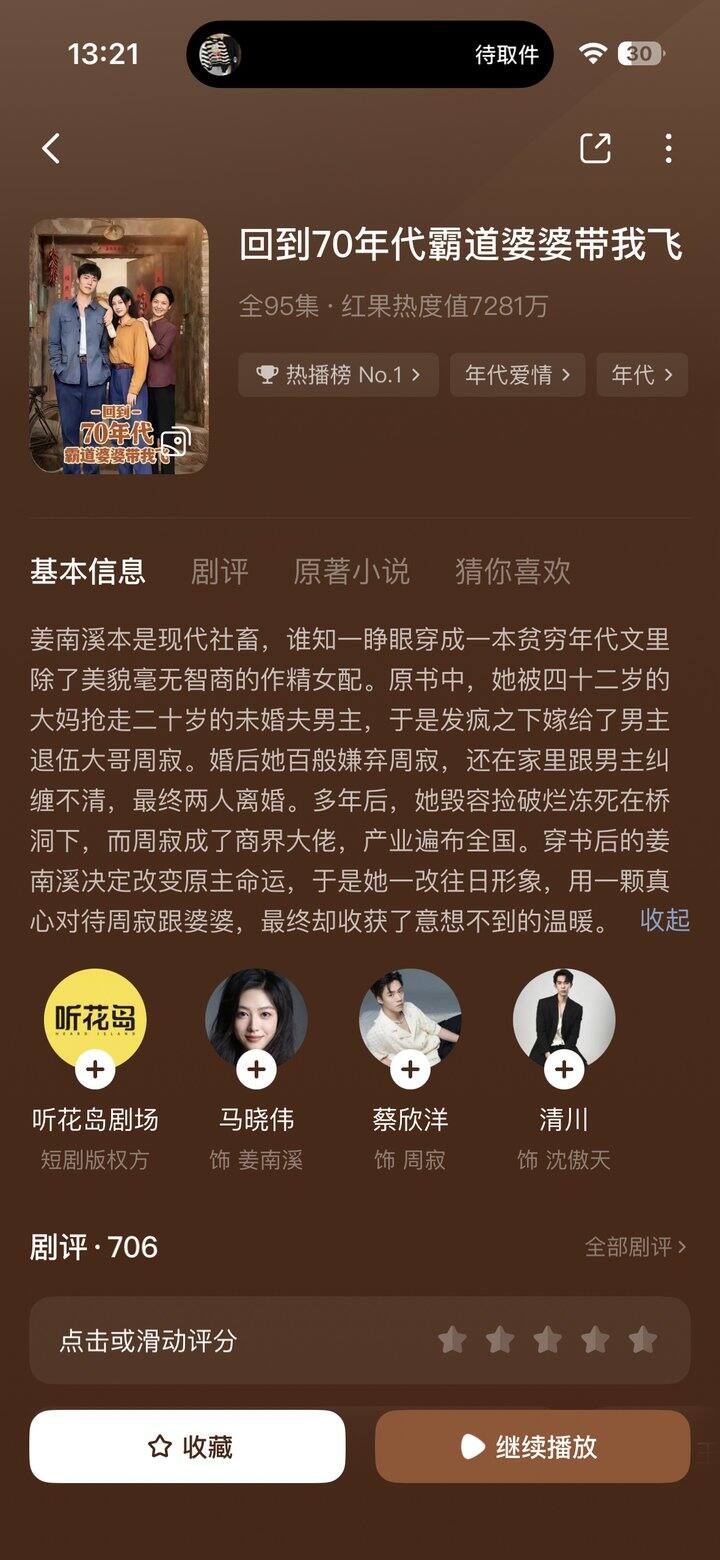720x1560 pixels.
Task: Open the three-dot overflow menu
Action: click(x=668, y=149)
